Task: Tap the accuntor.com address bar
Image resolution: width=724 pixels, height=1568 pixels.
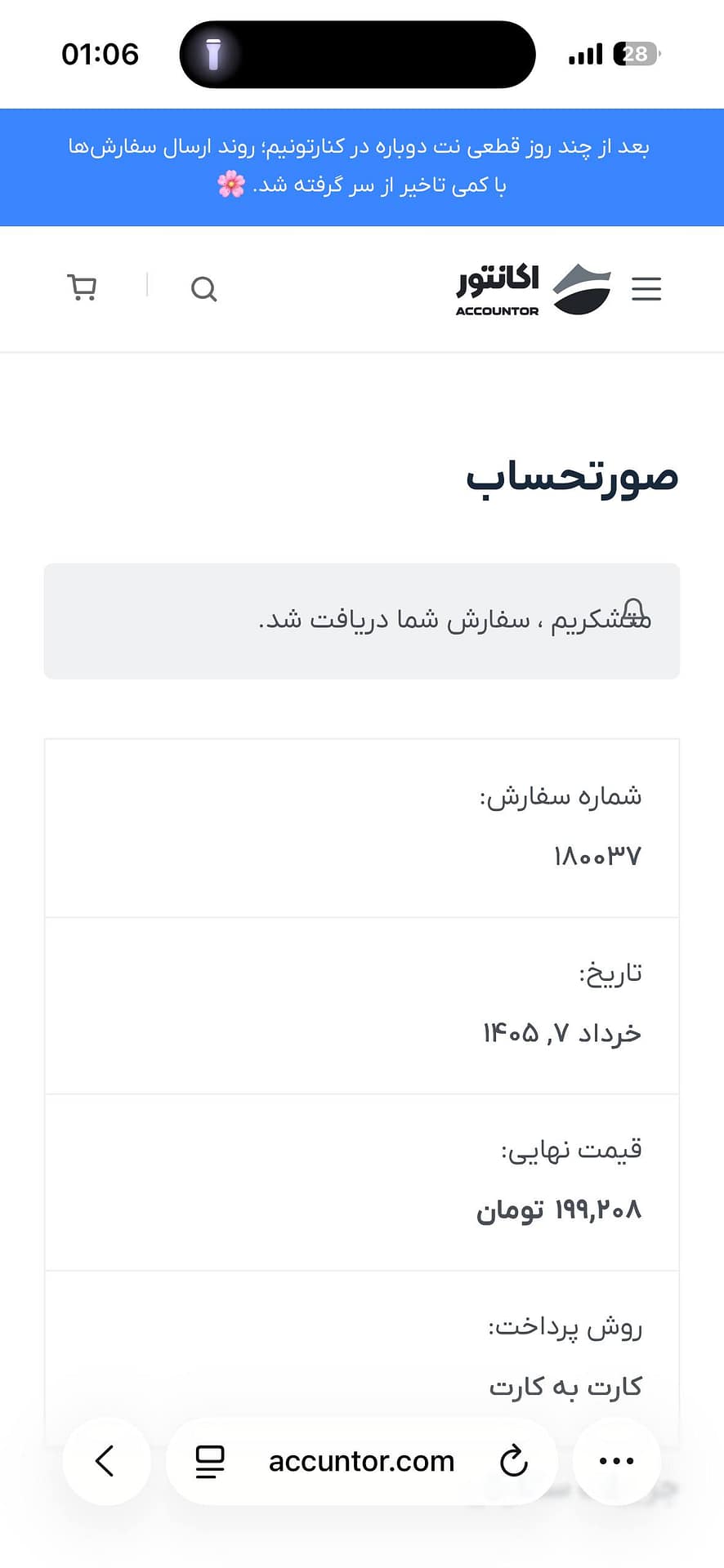Action: click(x=361, y=1461)
